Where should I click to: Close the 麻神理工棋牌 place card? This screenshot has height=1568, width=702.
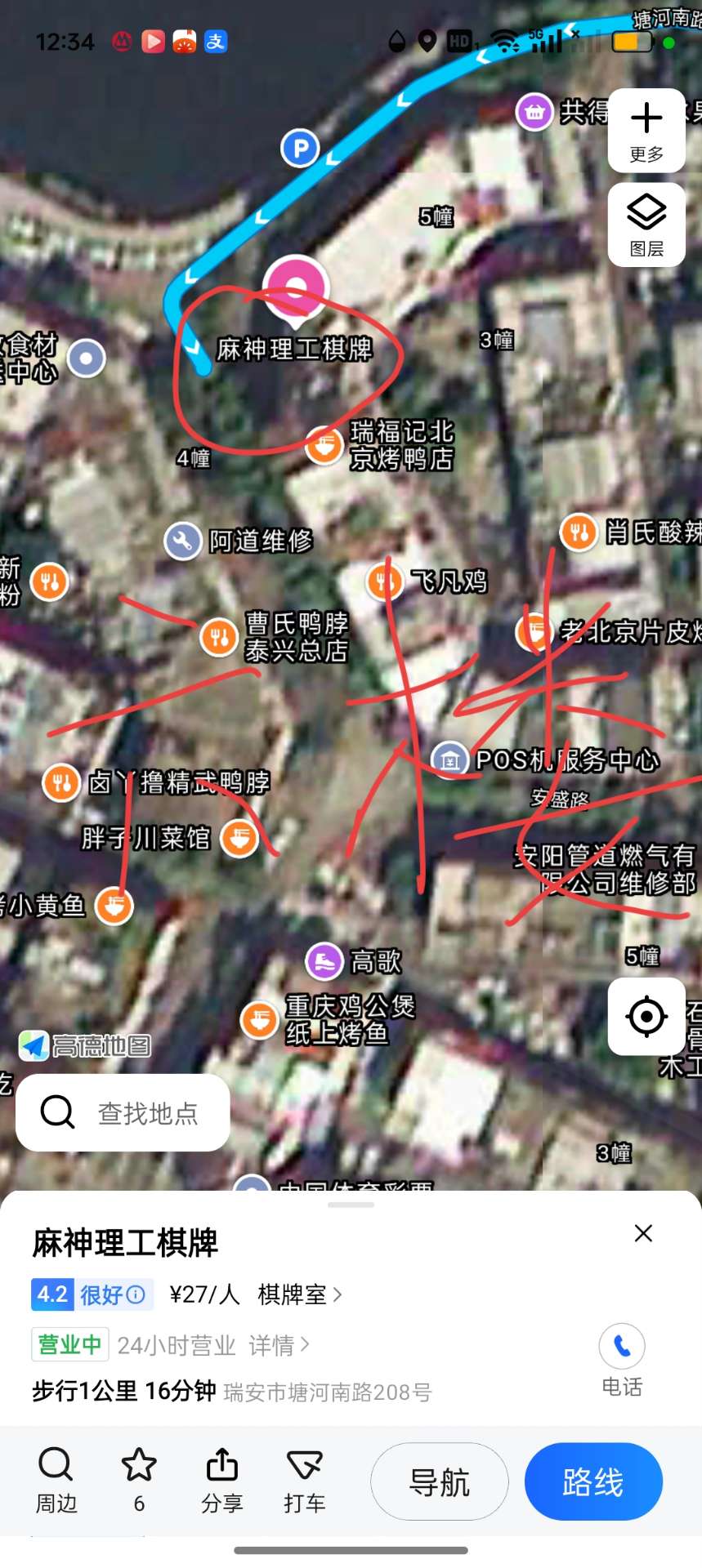coord(643,1233)
